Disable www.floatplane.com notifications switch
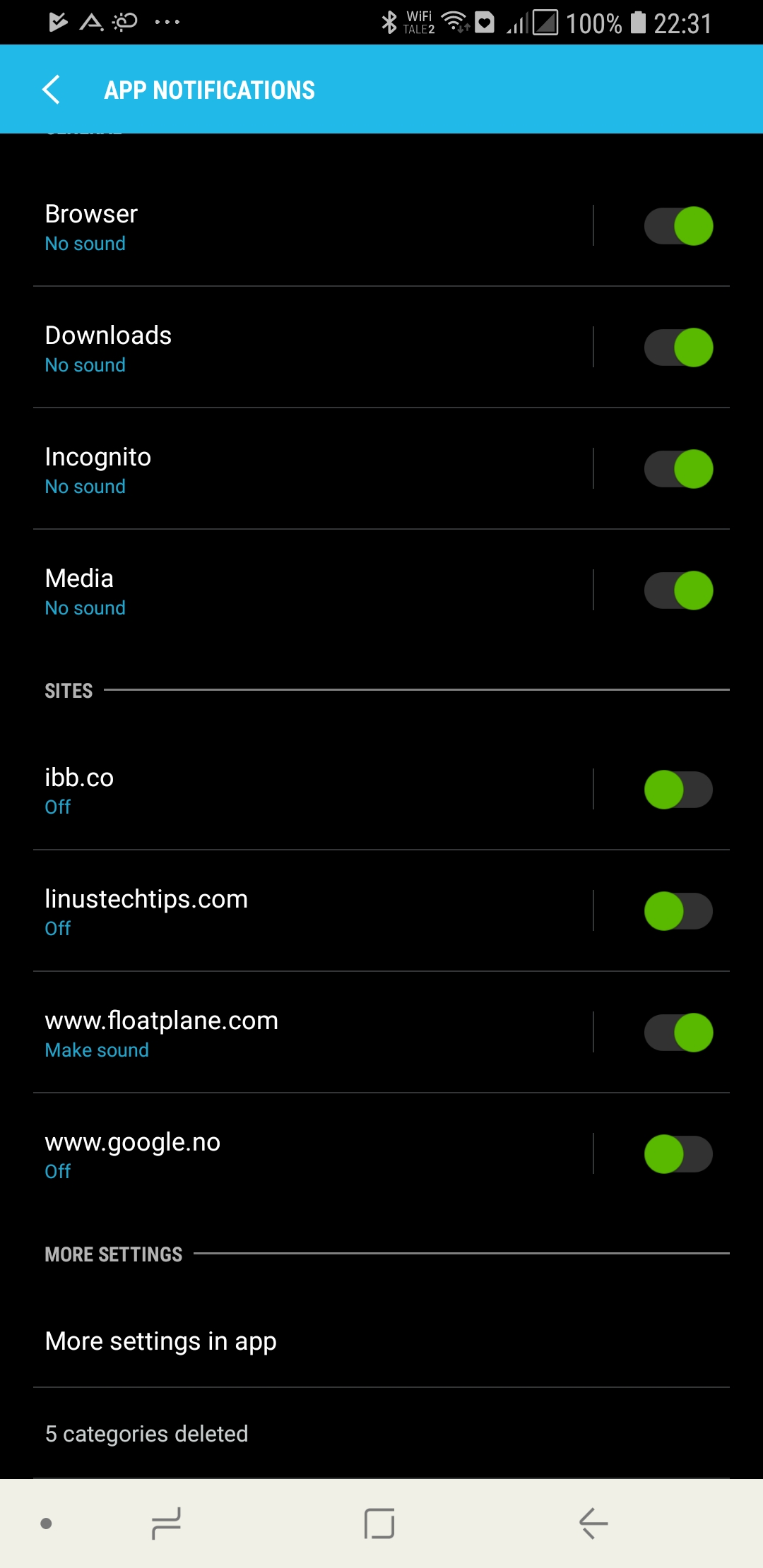763x1568 pixels. click(x=678, y=1033)
